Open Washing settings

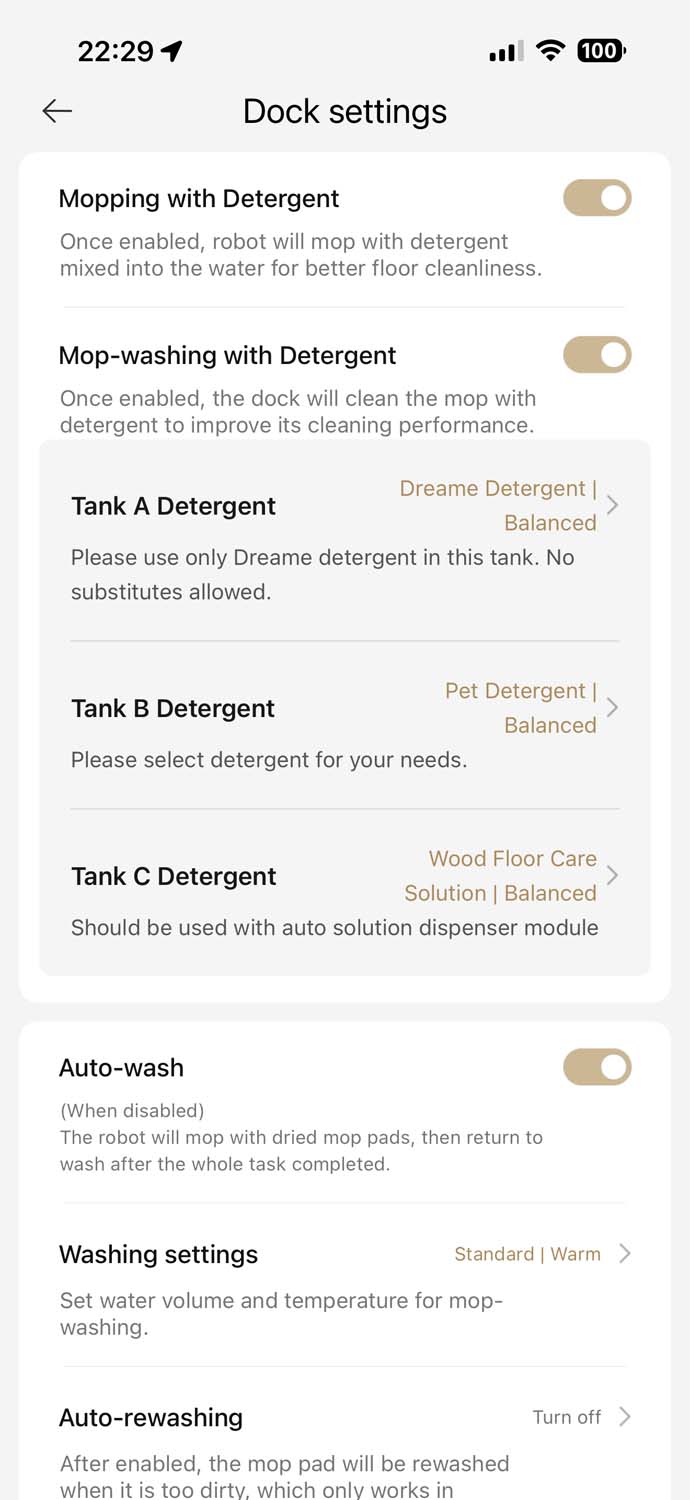coord(344,1254)
